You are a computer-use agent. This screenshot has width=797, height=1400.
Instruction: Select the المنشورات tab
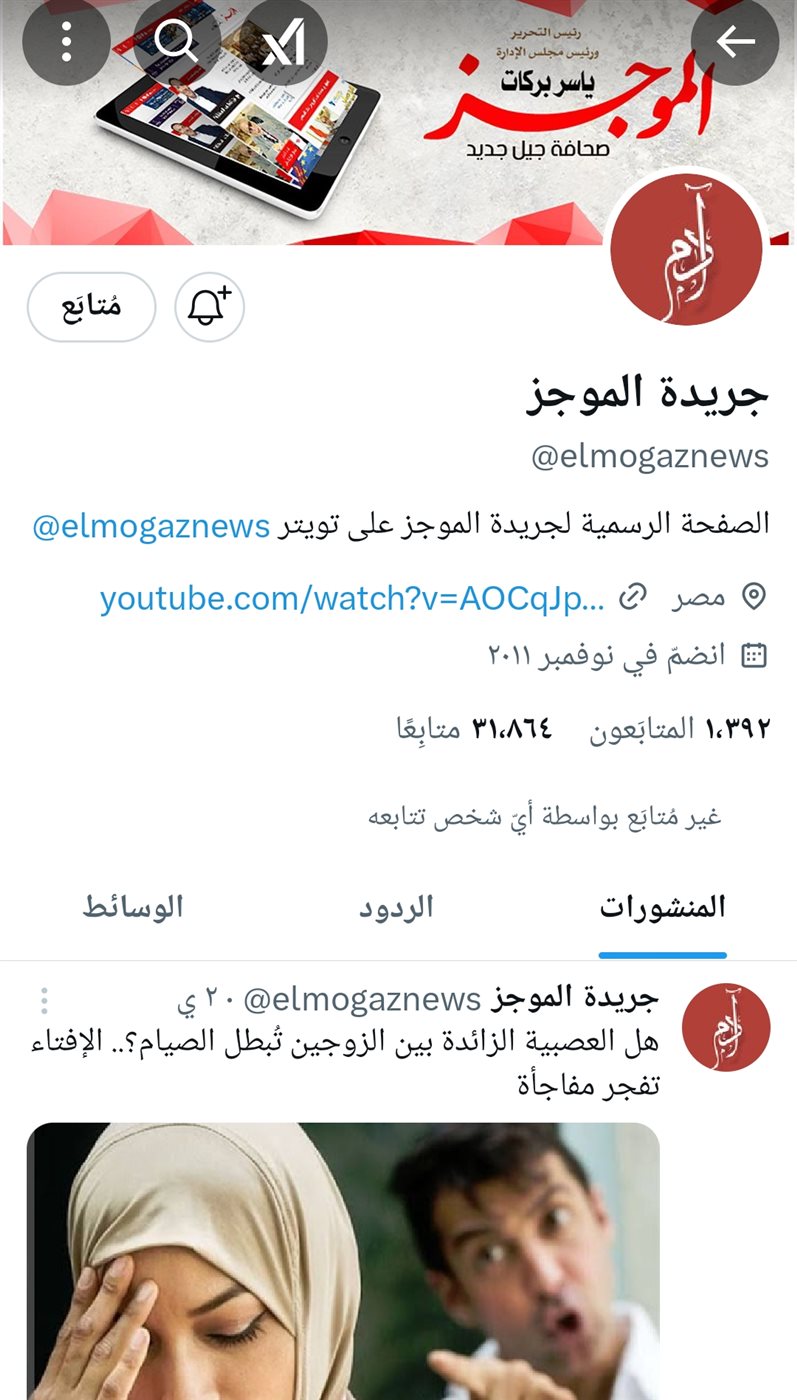point(662,907)
